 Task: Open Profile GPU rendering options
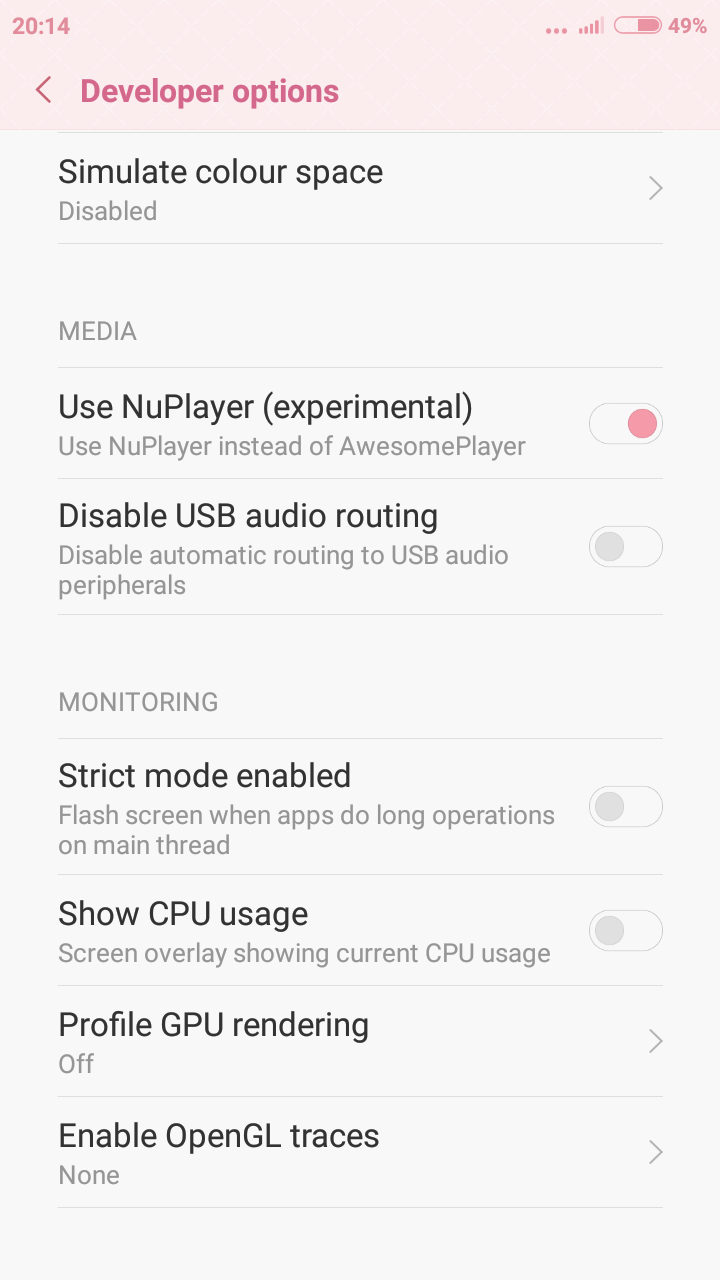[360, 1042]
